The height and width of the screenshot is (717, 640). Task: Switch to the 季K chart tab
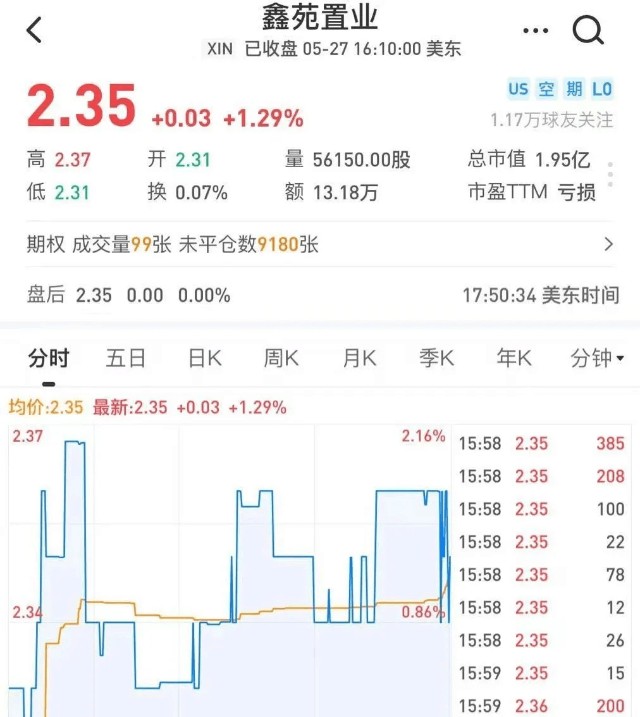tap(437, 358)
